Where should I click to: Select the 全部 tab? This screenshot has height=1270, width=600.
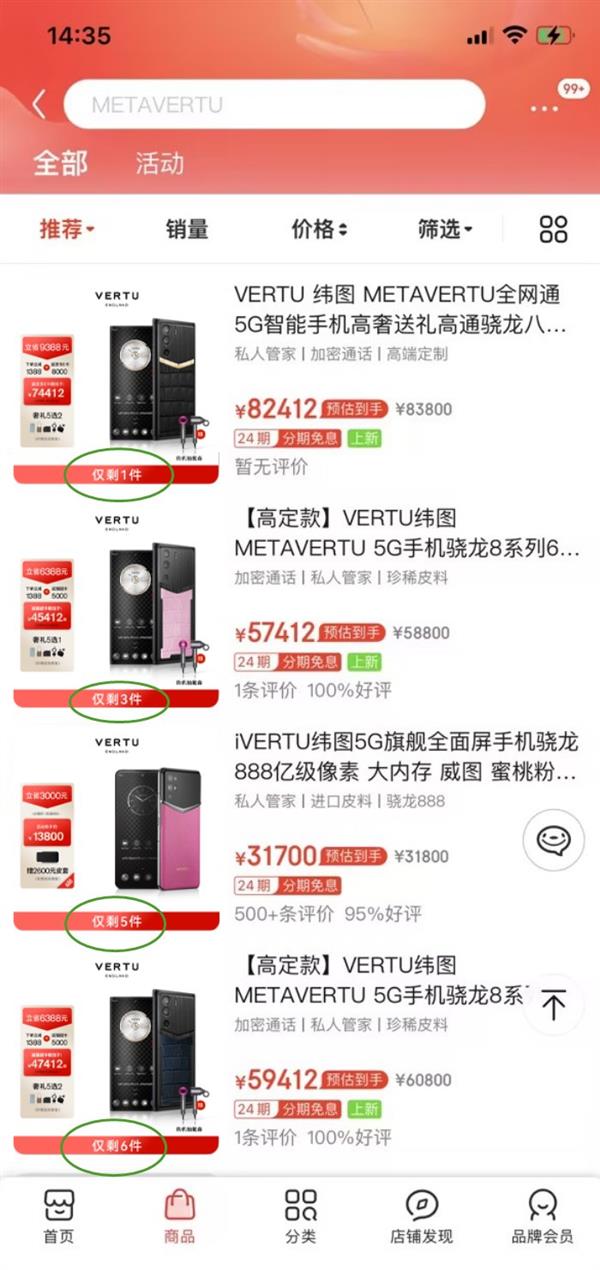(60, 164)
